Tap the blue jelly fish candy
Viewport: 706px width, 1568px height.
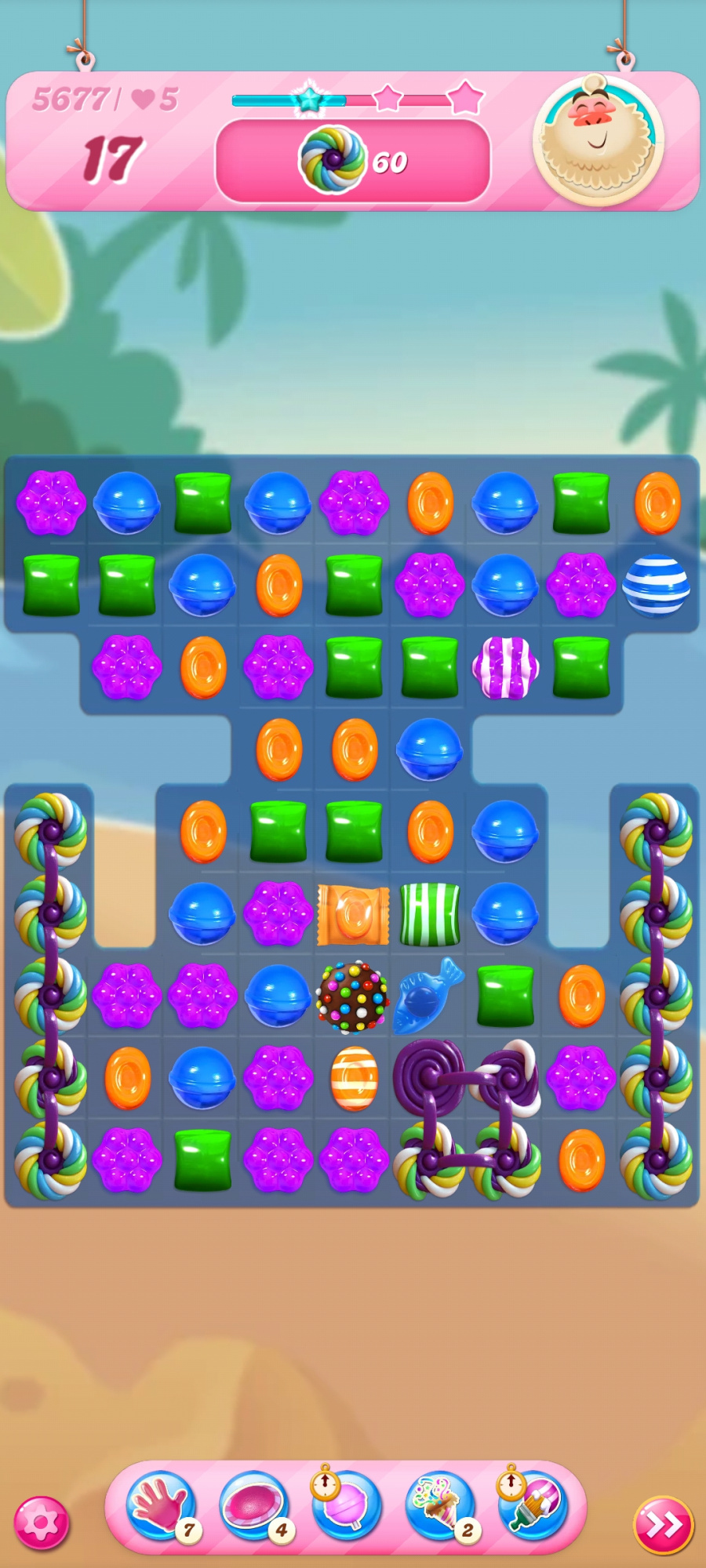[x=428, y=996]
